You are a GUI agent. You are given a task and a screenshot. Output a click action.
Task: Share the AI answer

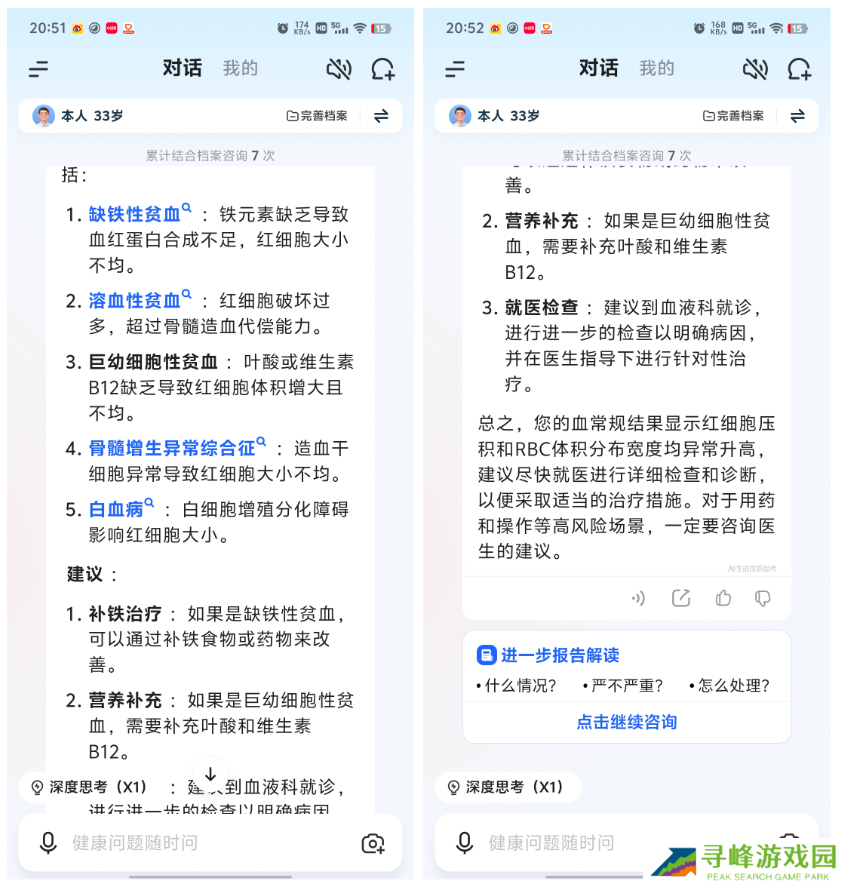click(681, 598)
